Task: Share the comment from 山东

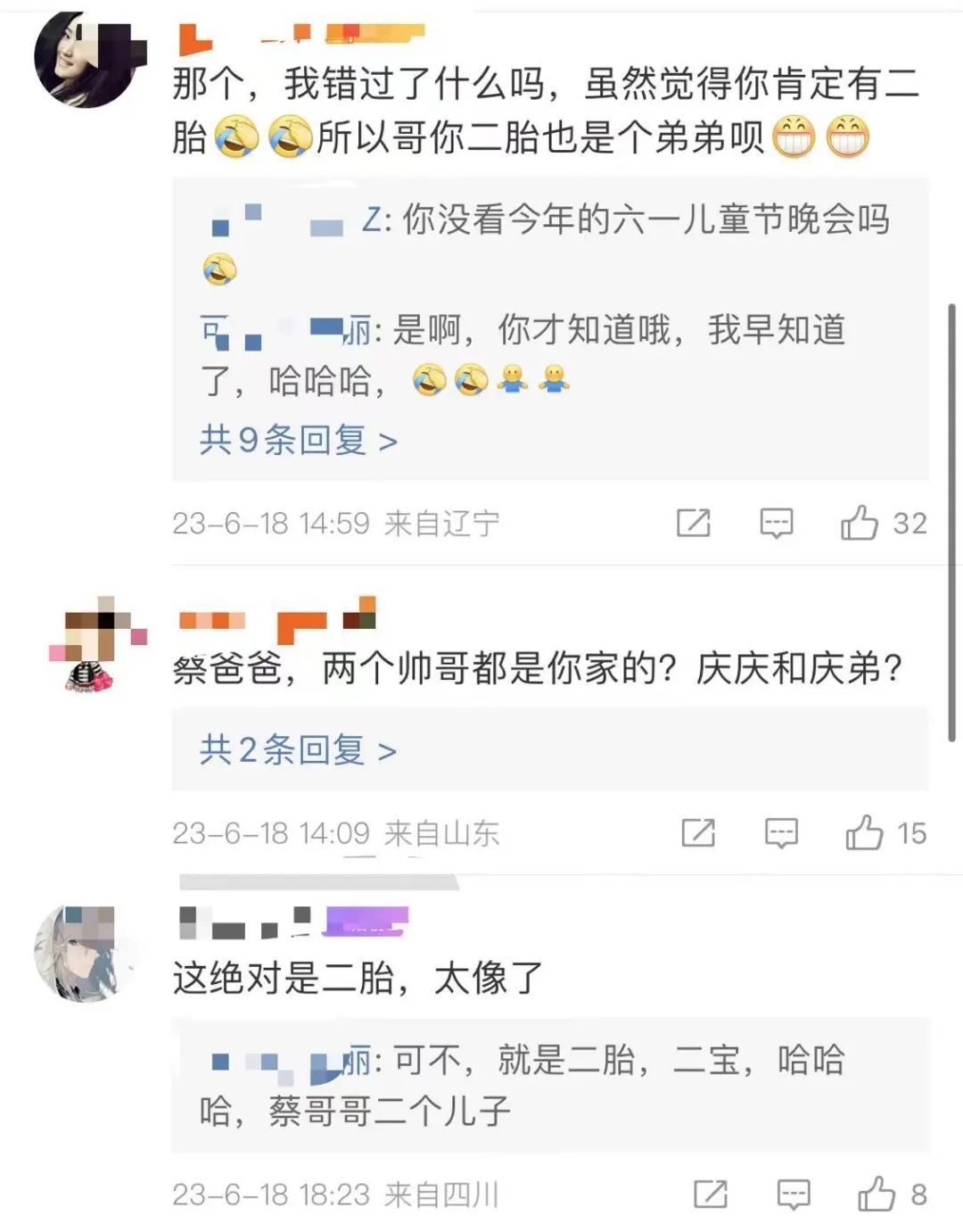Action: click(x=698, y=833)
